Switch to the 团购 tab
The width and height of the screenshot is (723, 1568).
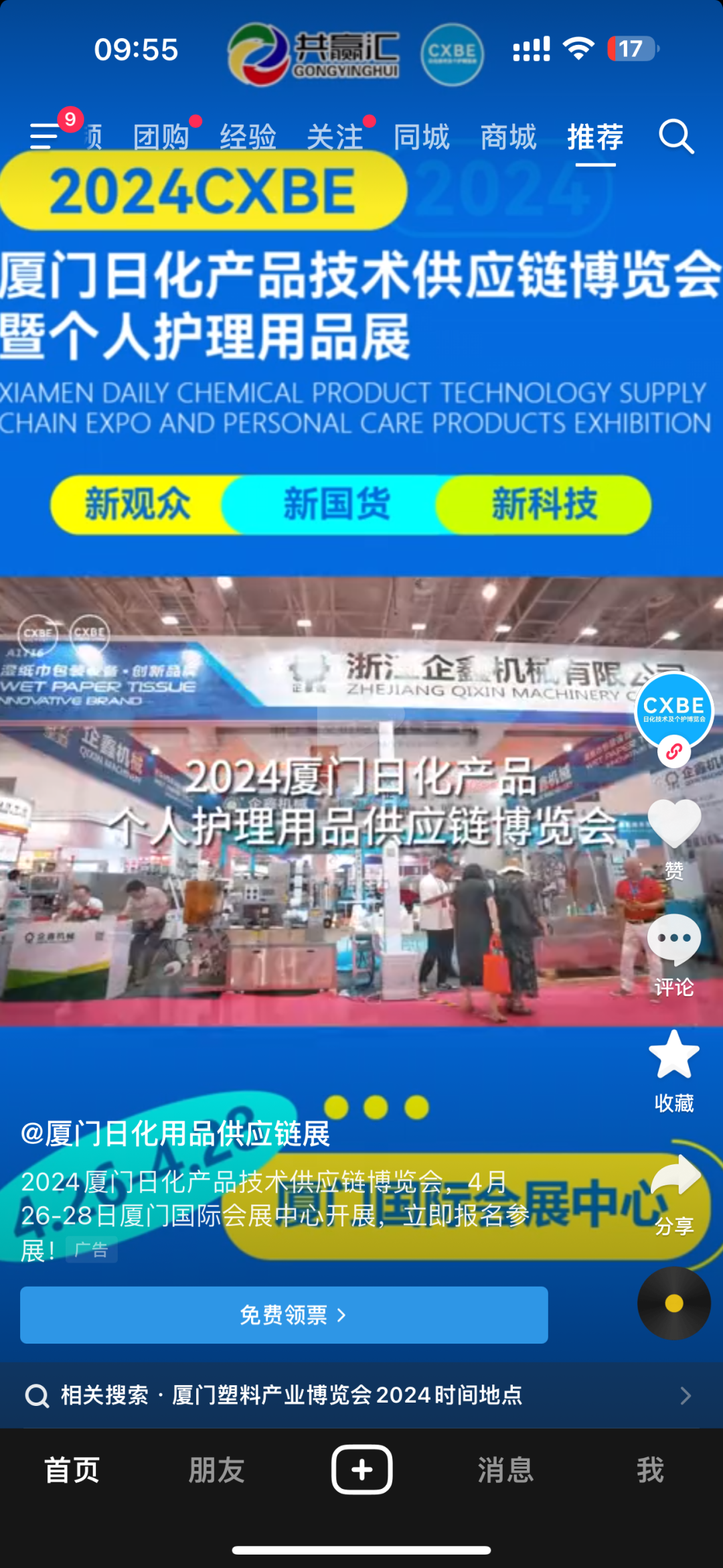point(161,137)
